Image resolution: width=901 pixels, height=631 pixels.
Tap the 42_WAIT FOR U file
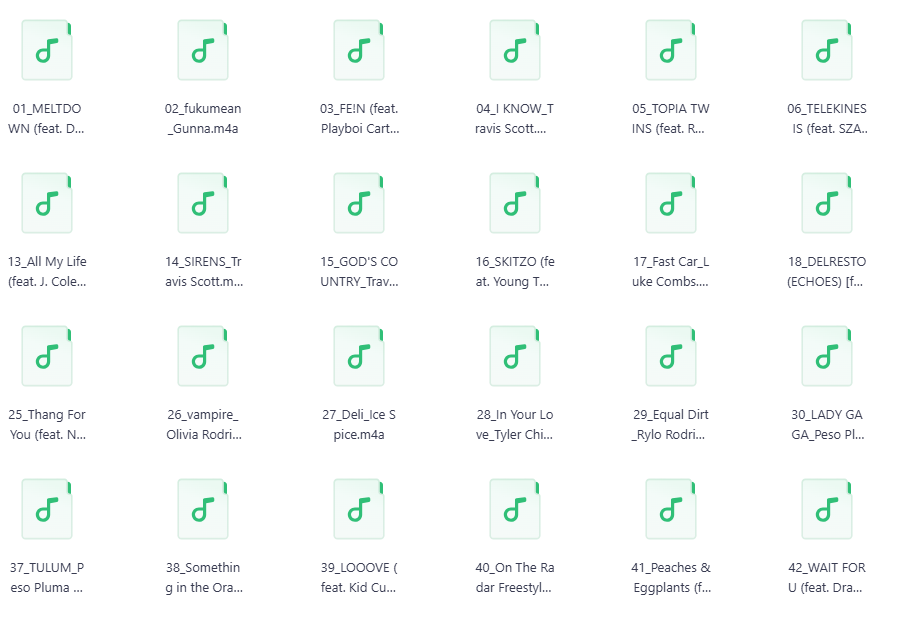coord(827,510)
